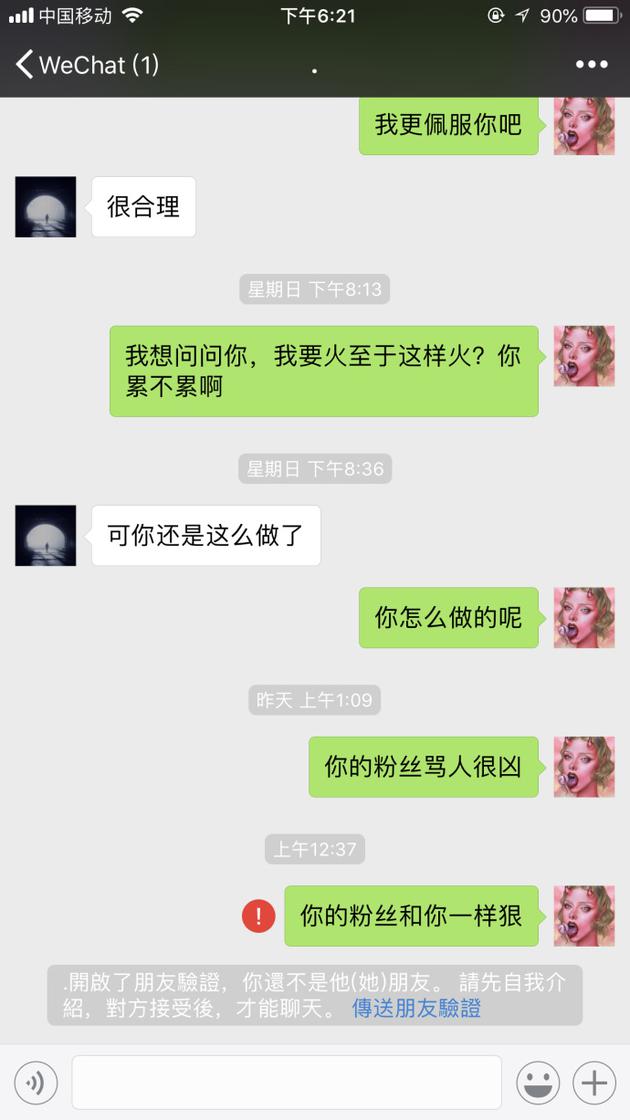Switch to voice message input
The height and width of the screenshot is (1120, 630).
[x=36, y=1083]
